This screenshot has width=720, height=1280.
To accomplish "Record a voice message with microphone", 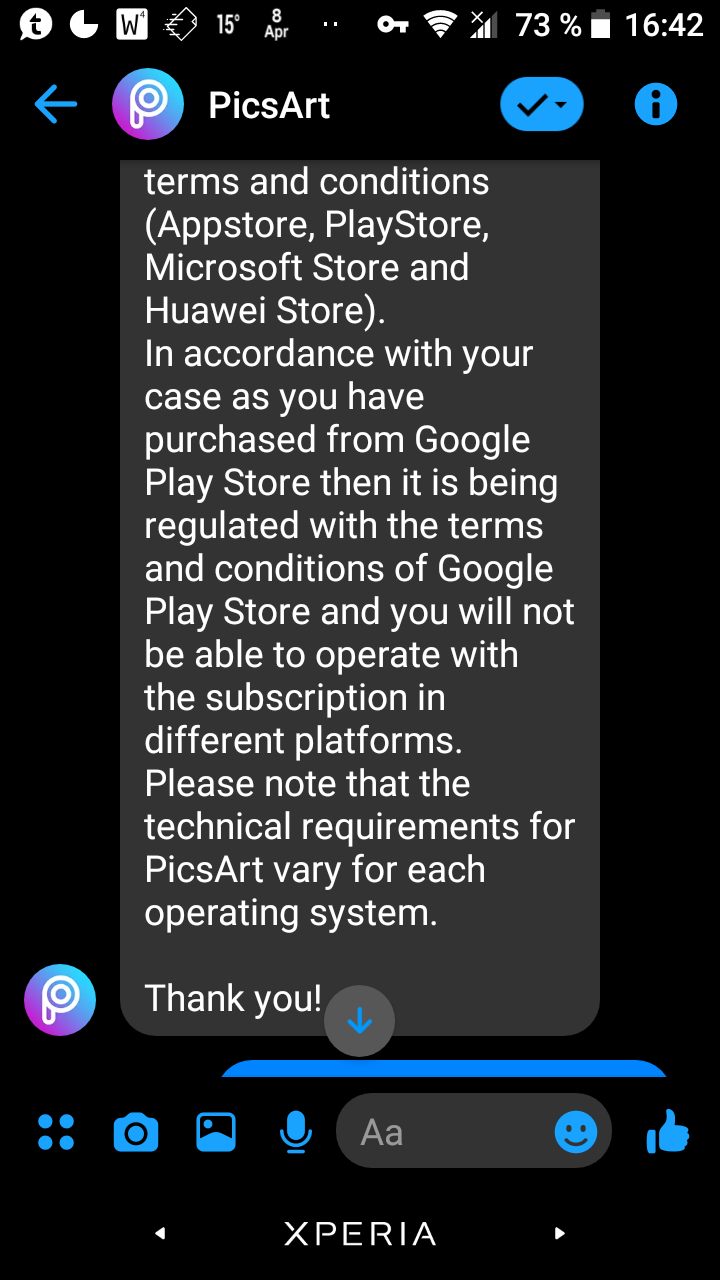I will (x=295, y=1132).
